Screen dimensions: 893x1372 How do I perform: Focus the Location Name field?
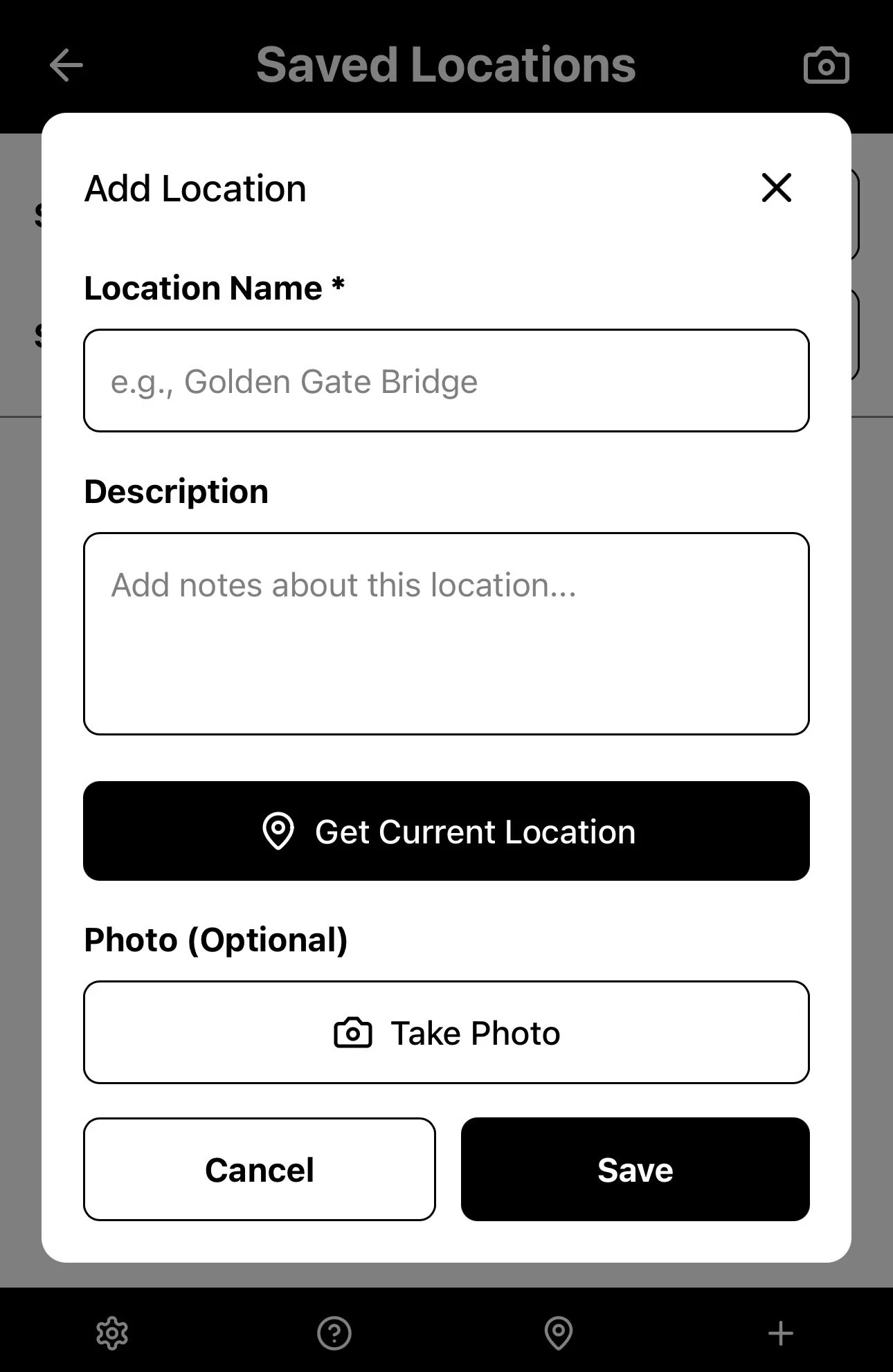(446, 381)
